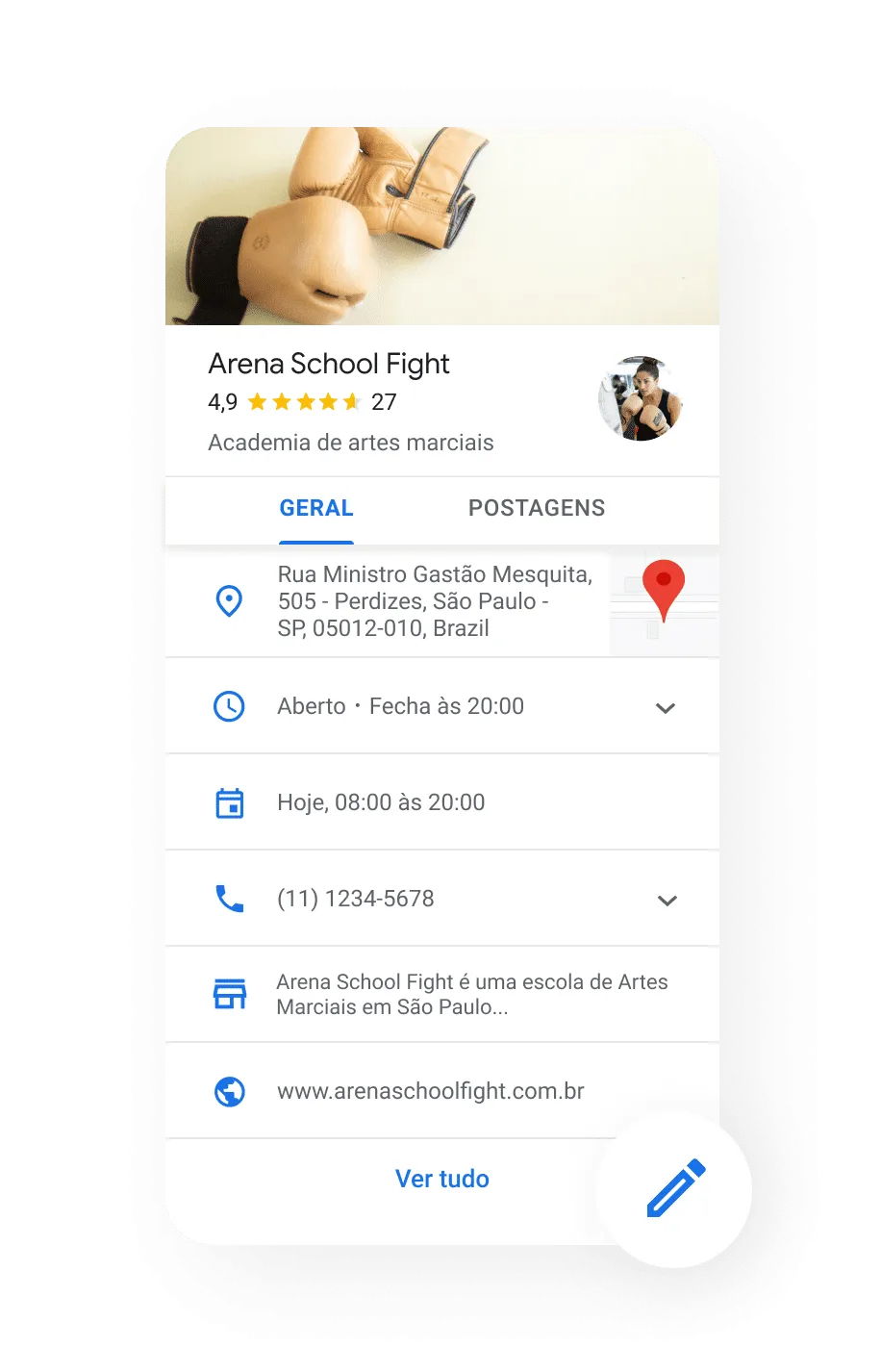Open www.arenaschoolfight.com.br website link

tap(431, 1090)
